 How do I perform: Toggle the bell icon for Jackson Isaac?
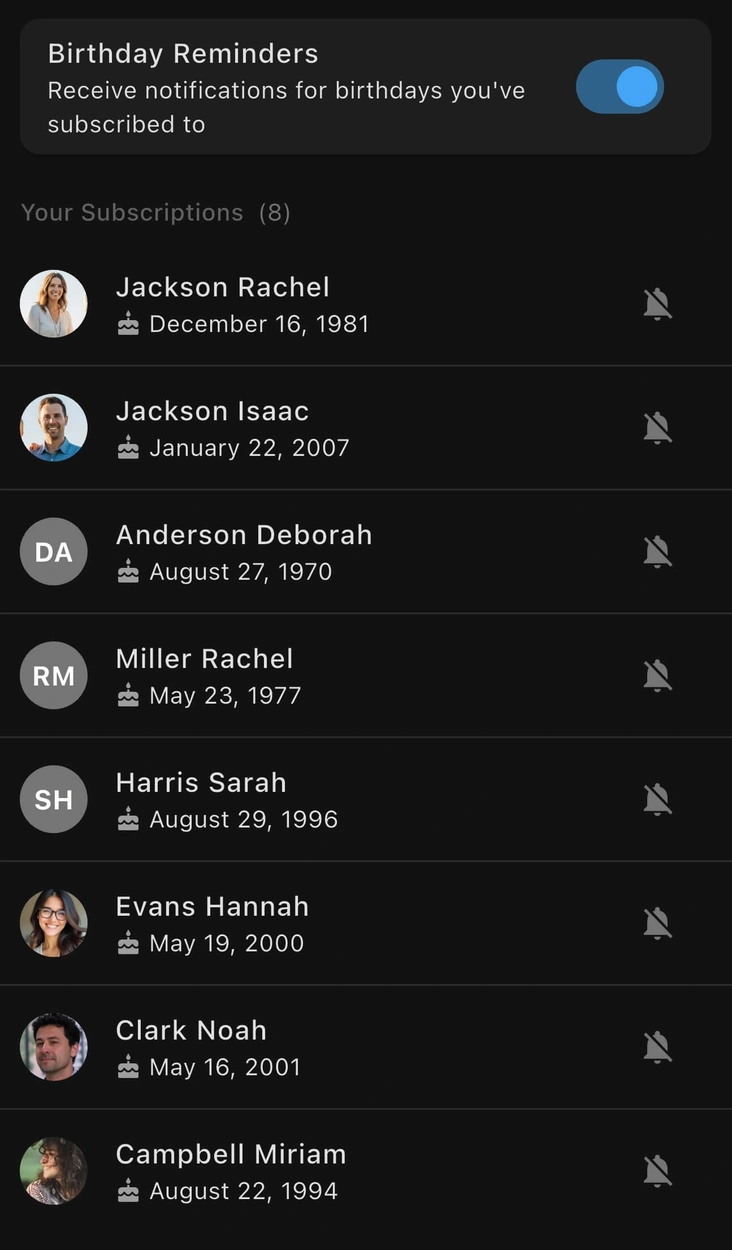click(x=657, y=428)
